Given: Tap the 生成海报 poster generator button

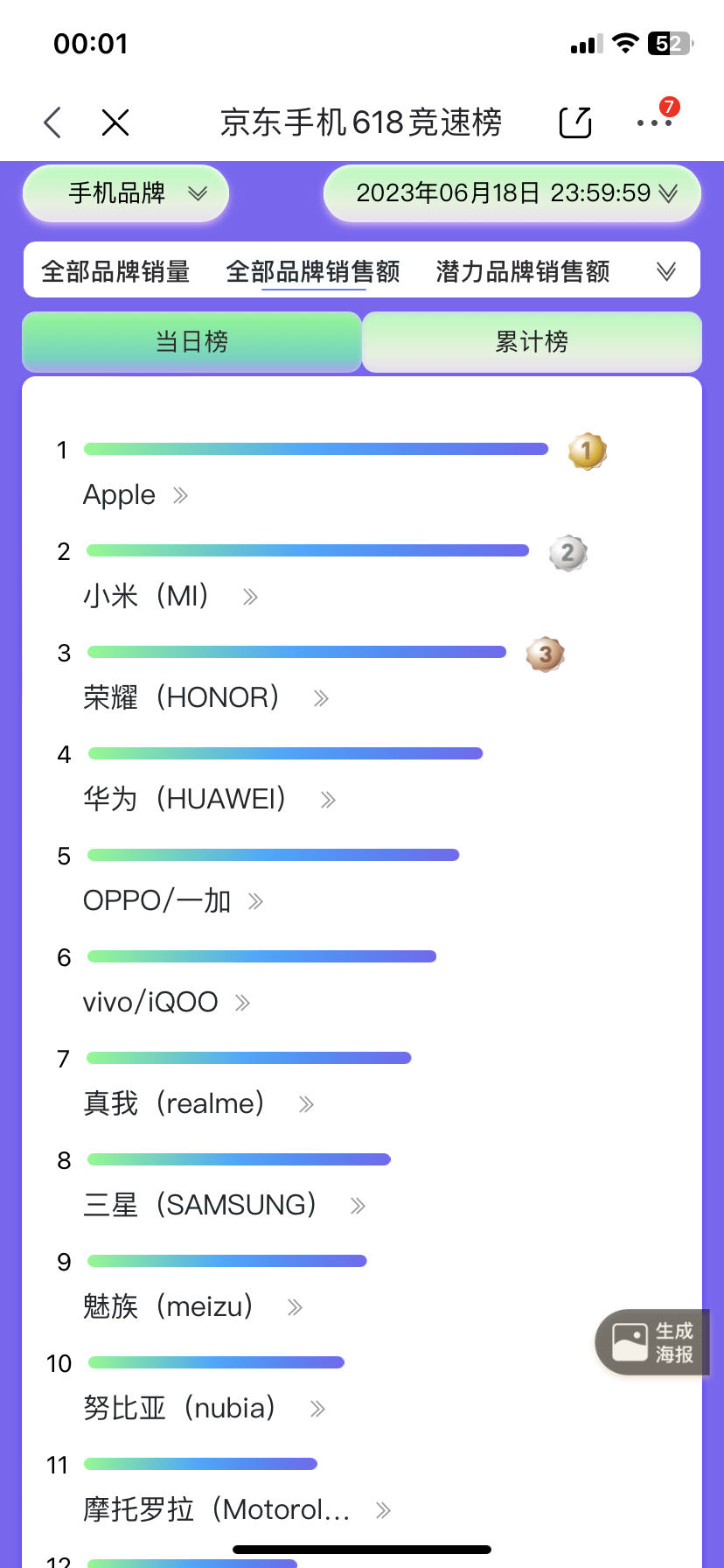Looking at the screenshot, I should coord(652,1342).
